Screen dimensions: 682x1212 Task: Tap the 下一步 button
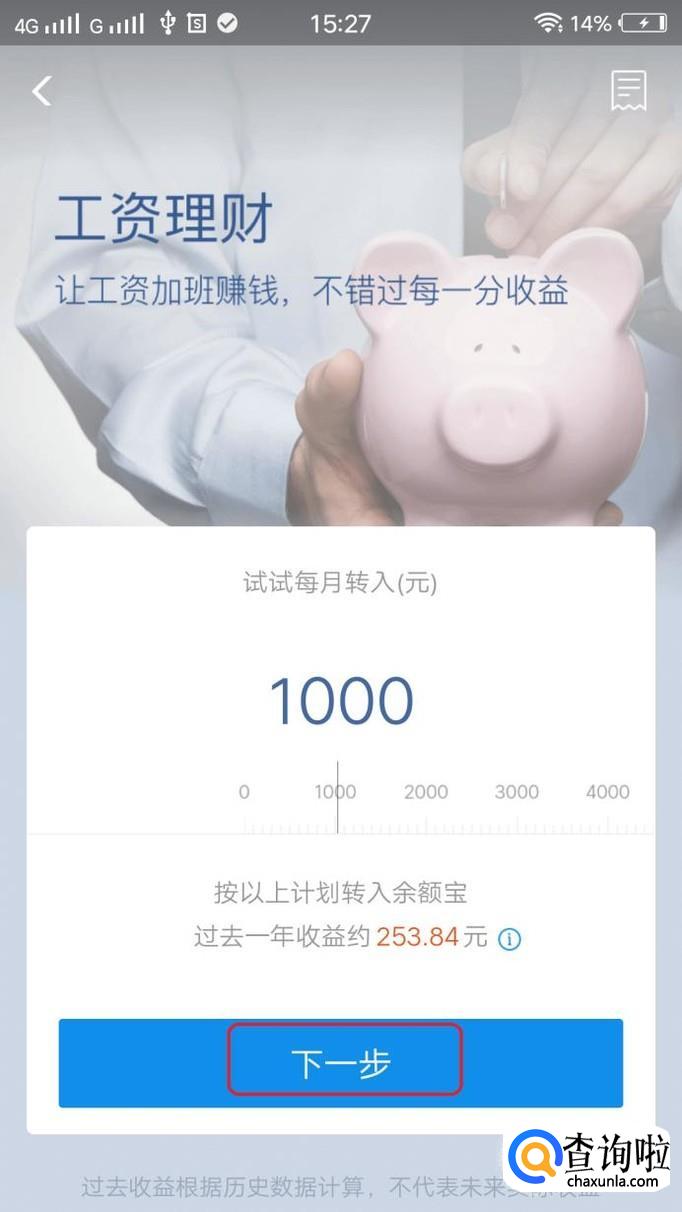[341, 1063]
